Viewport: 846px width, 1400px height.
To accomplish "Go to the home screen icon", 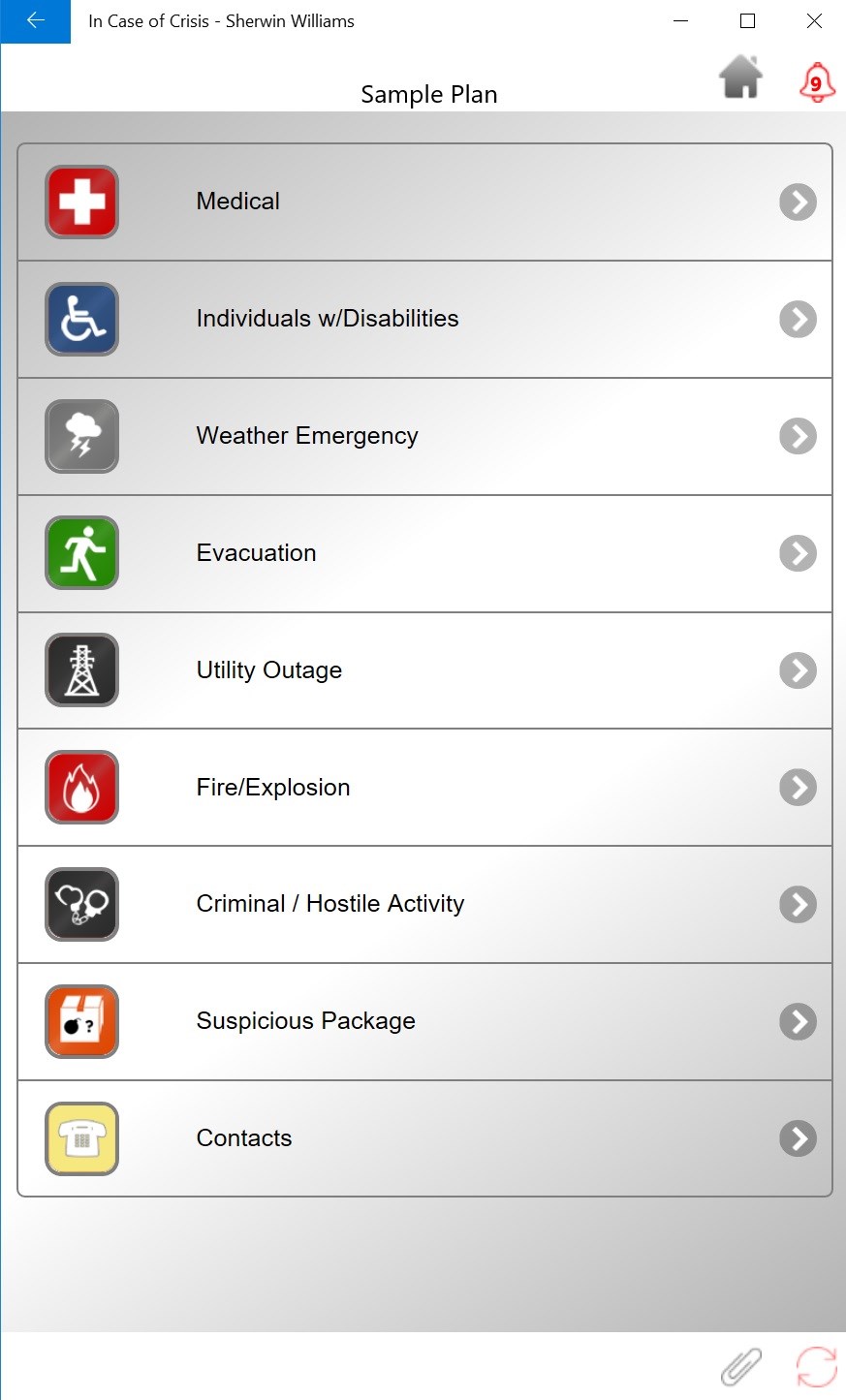I will click(740, 78).
